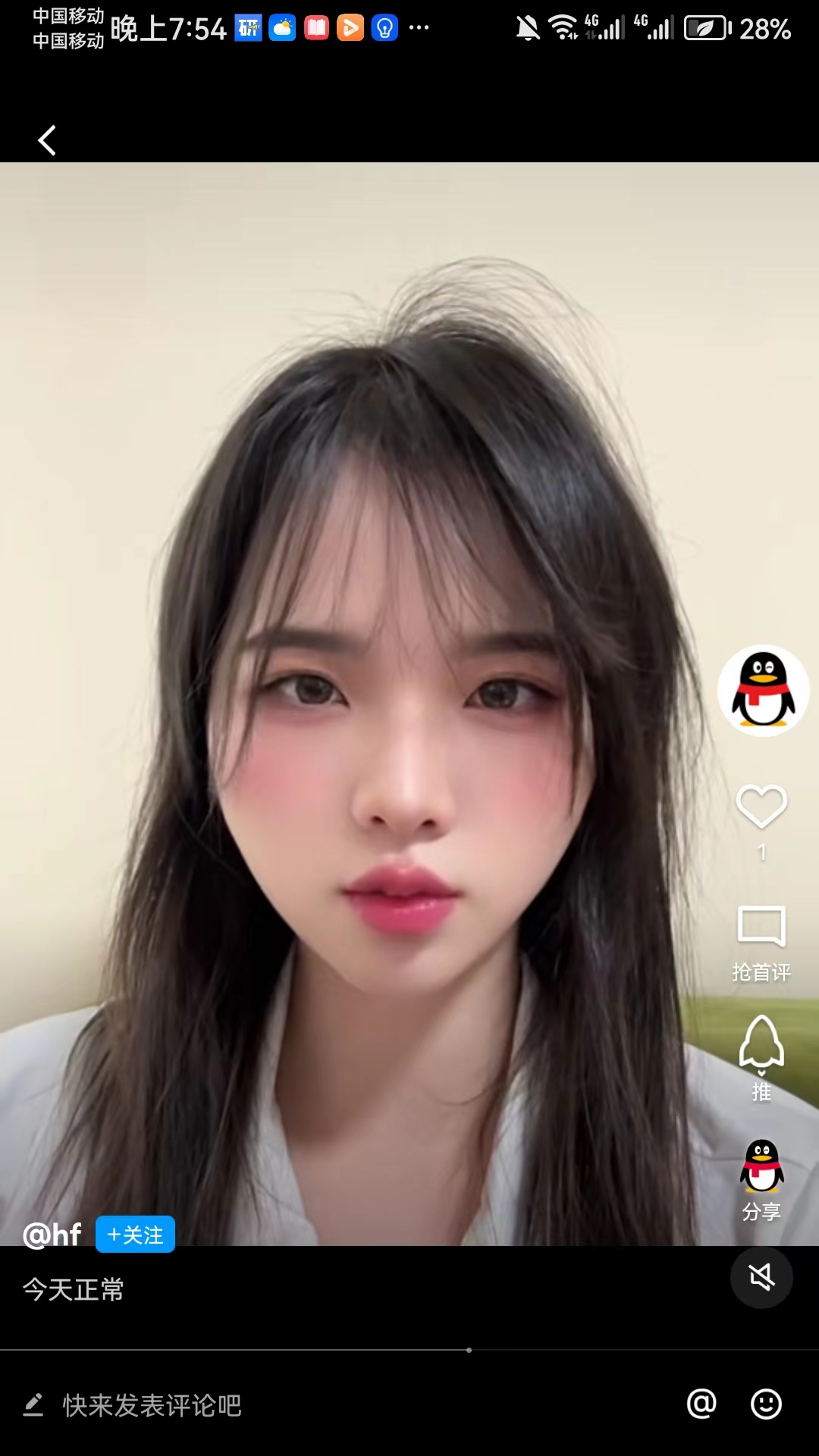Share the video via 分享 icon
Screen dimensions: 819x1456
click(x=761, y=1168)
